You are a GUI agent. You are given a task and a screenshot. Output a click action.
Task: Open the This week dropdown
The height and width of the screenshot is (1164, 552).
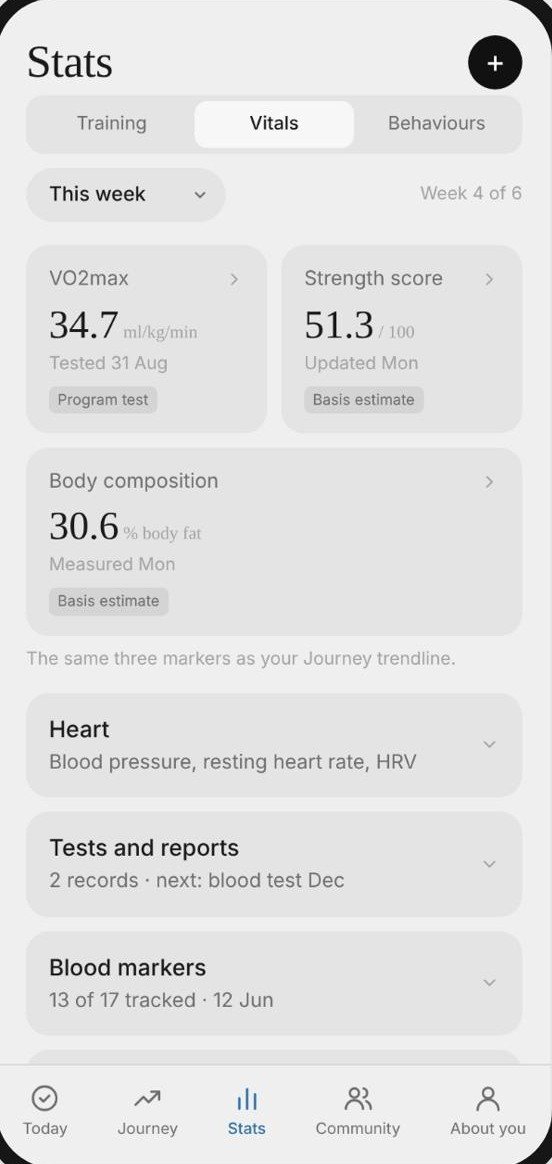pyautogui.click(x=125, y=194)
